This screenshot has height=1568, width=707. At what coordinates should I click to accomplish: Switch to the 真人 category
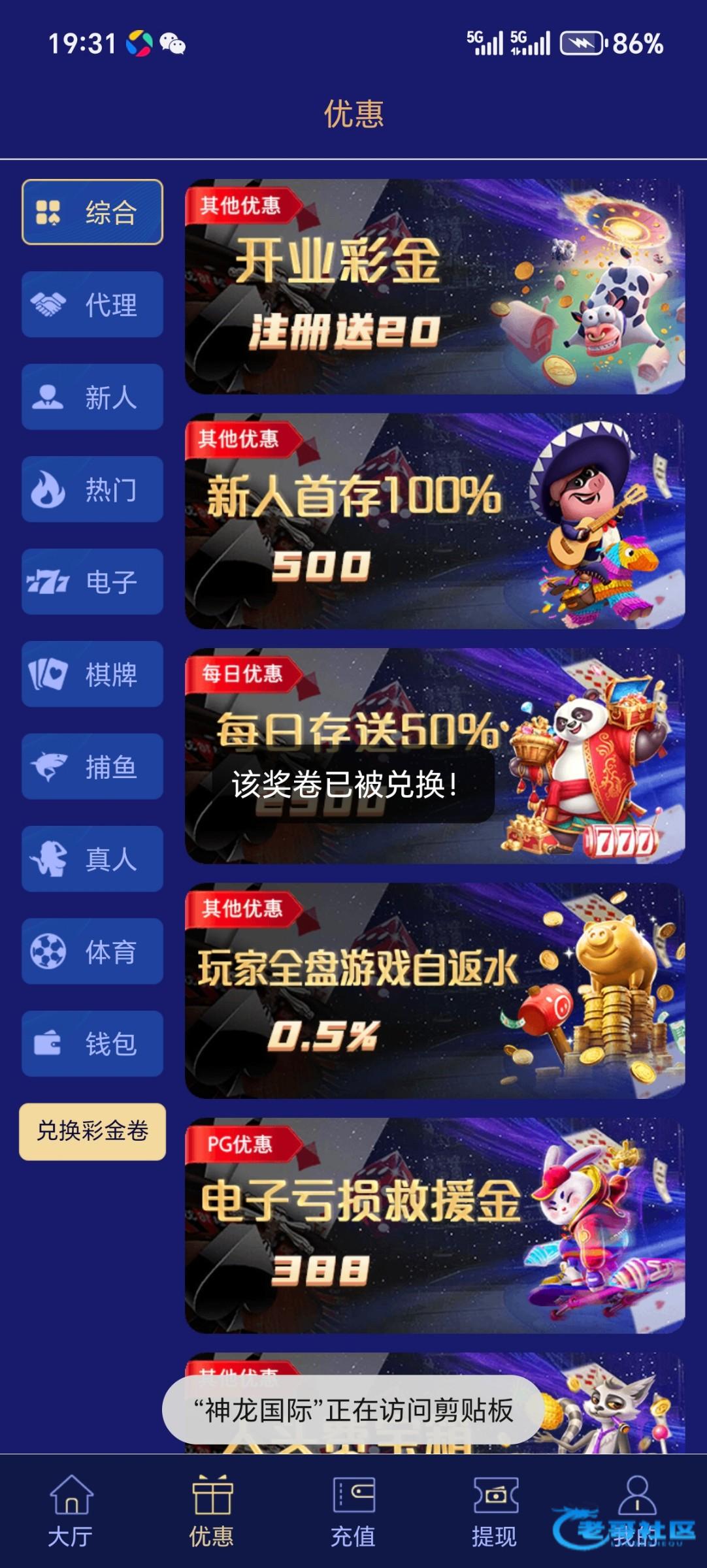point(92,859)
